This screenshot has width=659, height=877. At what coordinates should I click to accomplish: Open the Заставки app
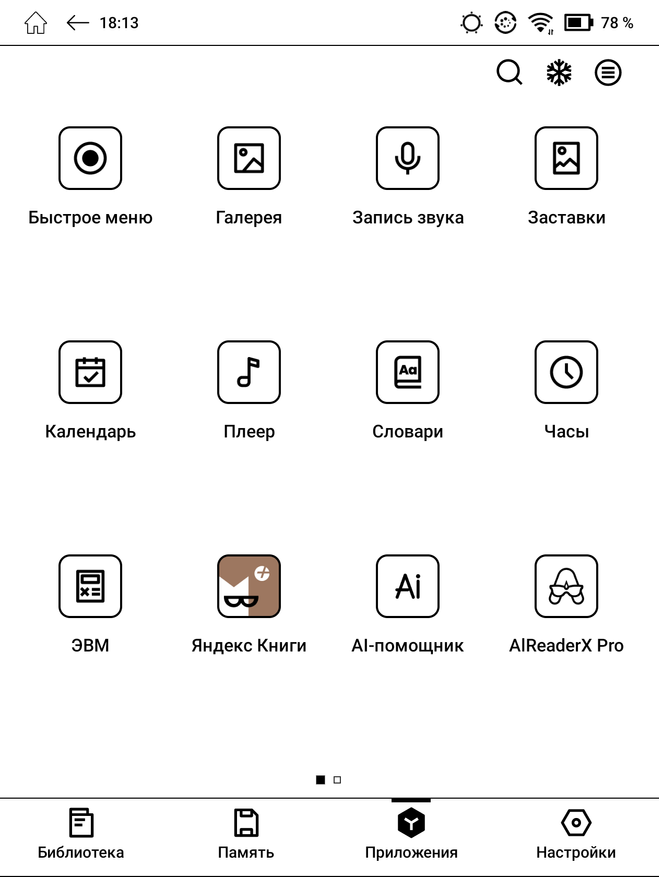(566, 158)
